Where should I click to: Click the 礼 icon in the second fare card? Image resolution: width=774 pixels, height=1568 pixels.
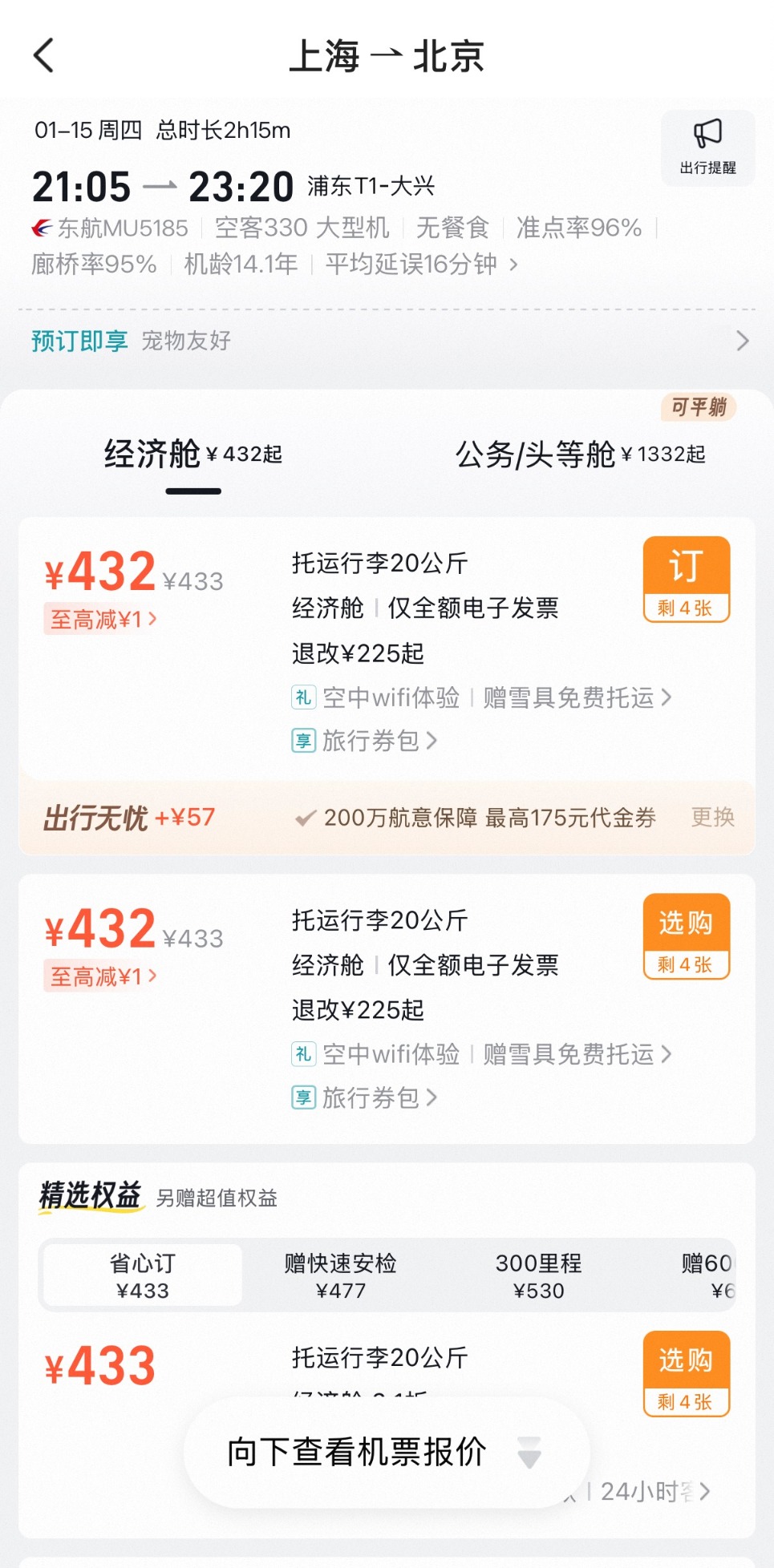pyautogui.click(x=303, y=1055)
